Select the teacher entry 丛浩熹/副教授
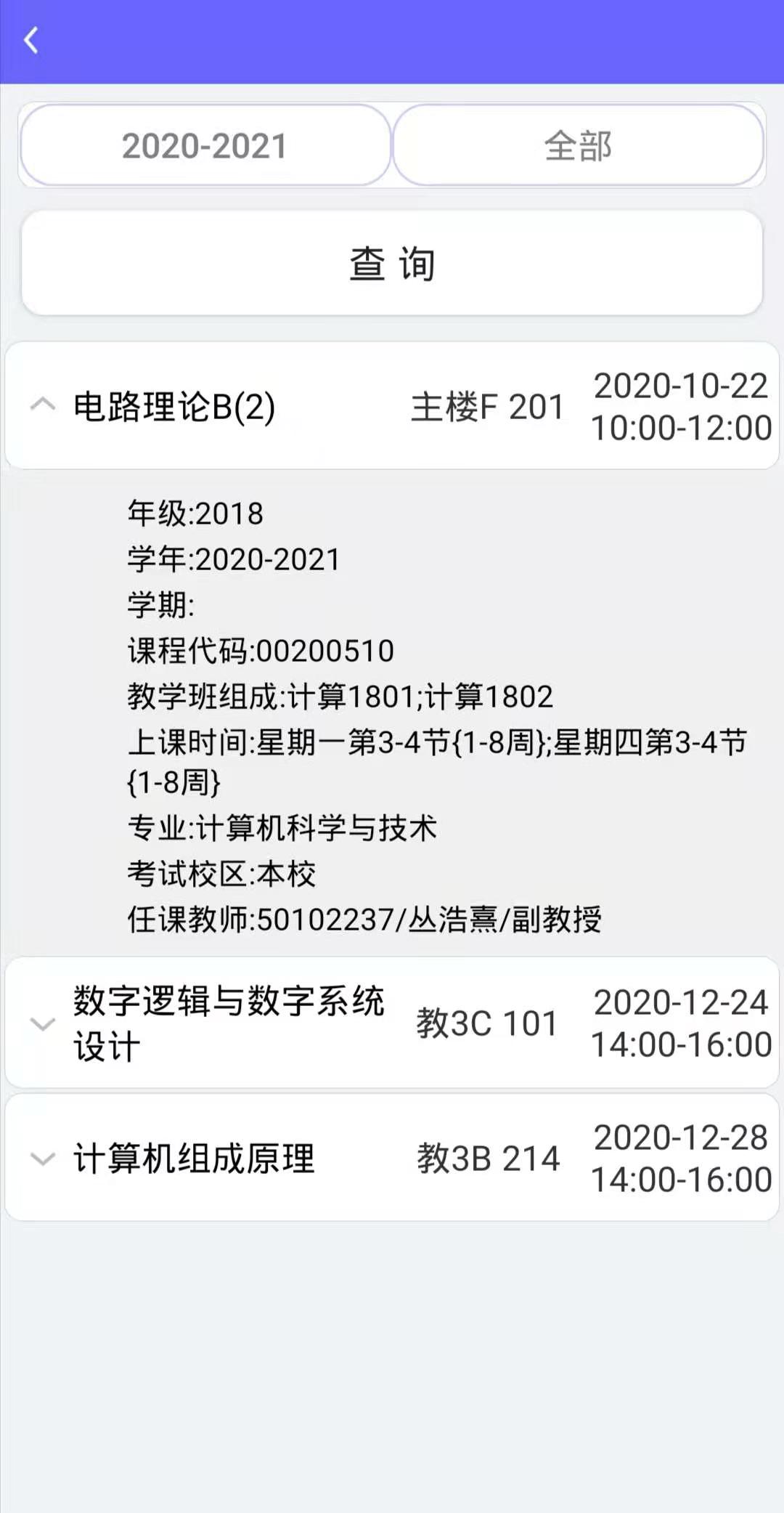This screenshot has width=784, height=1513. pyautogui.click(x=367, y=920)
